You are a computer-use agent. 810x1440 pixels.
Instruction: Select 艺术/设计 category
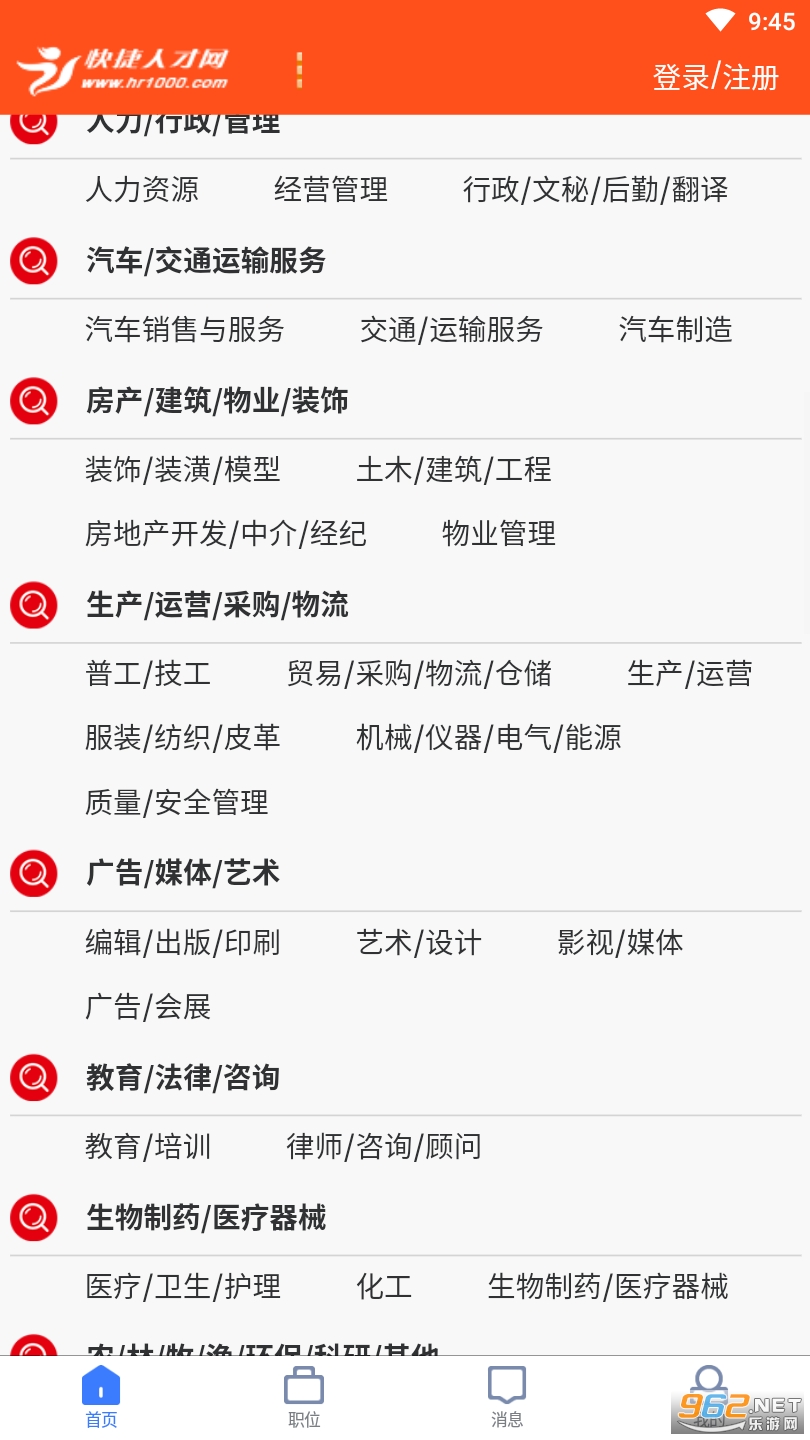[419, 942]
